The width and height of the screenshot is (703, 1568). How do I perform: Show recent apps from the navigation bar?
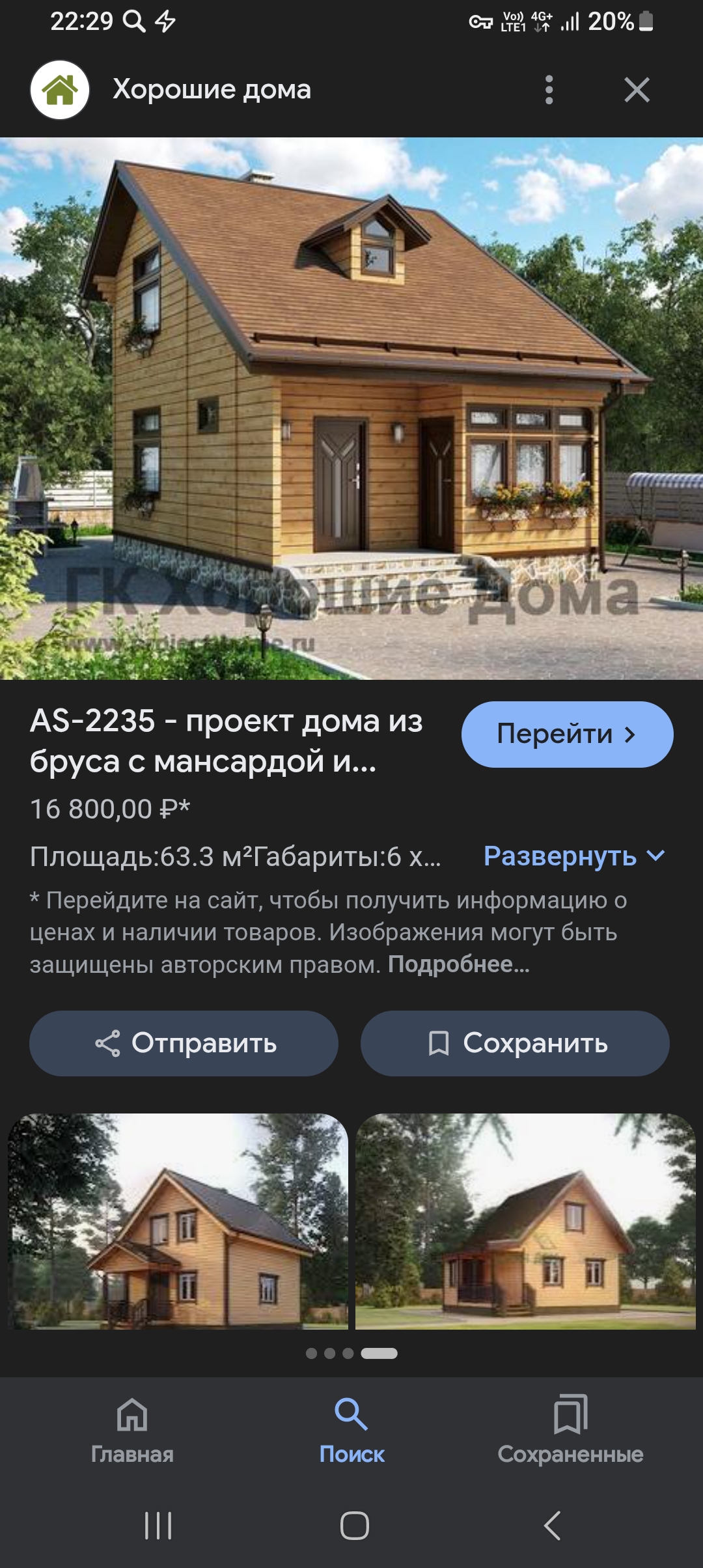pyautogui.click(x=158, y=1525)
